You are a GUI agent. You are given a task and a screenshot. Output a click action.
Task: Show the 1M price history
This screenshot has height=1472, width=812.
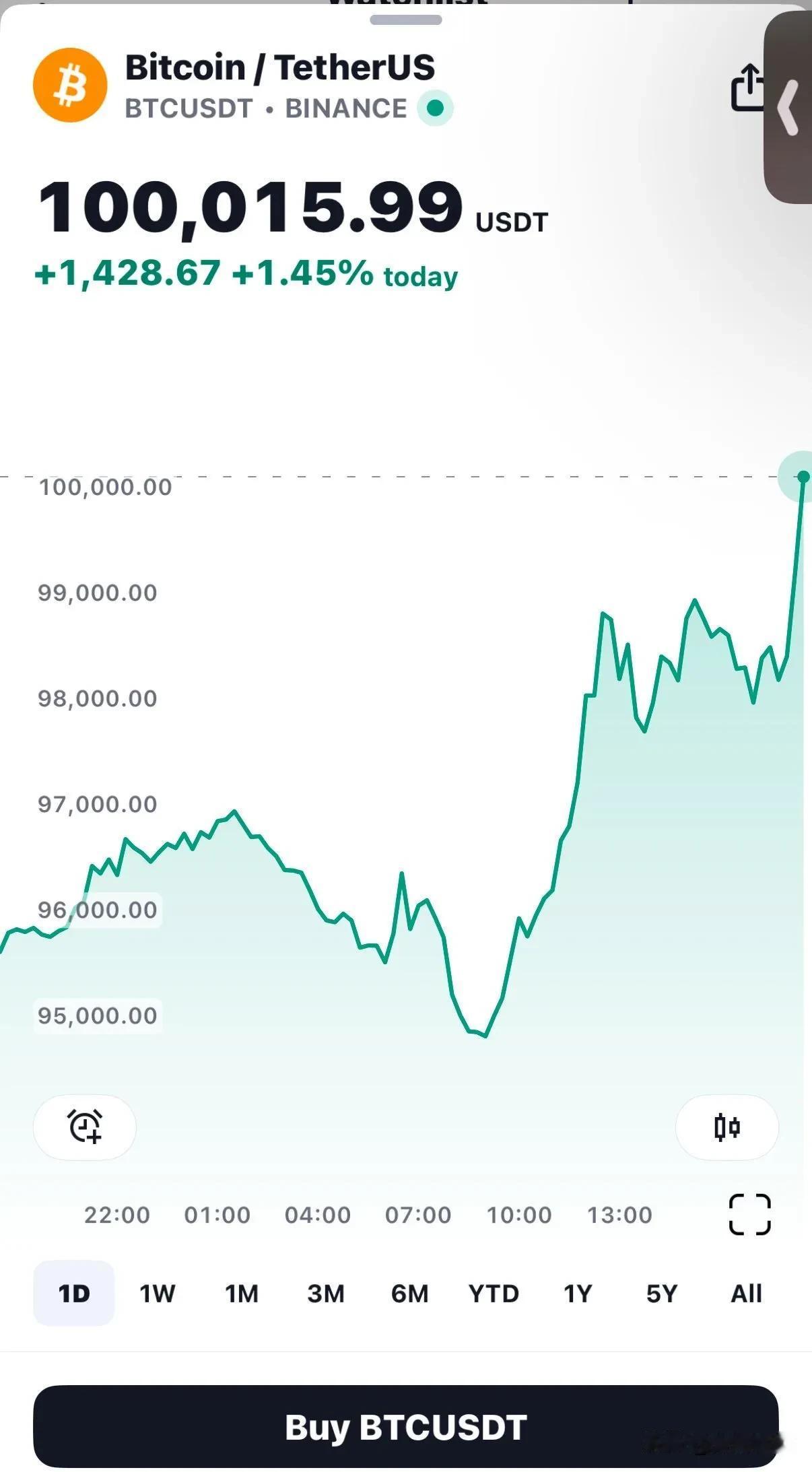[242, 1294]
